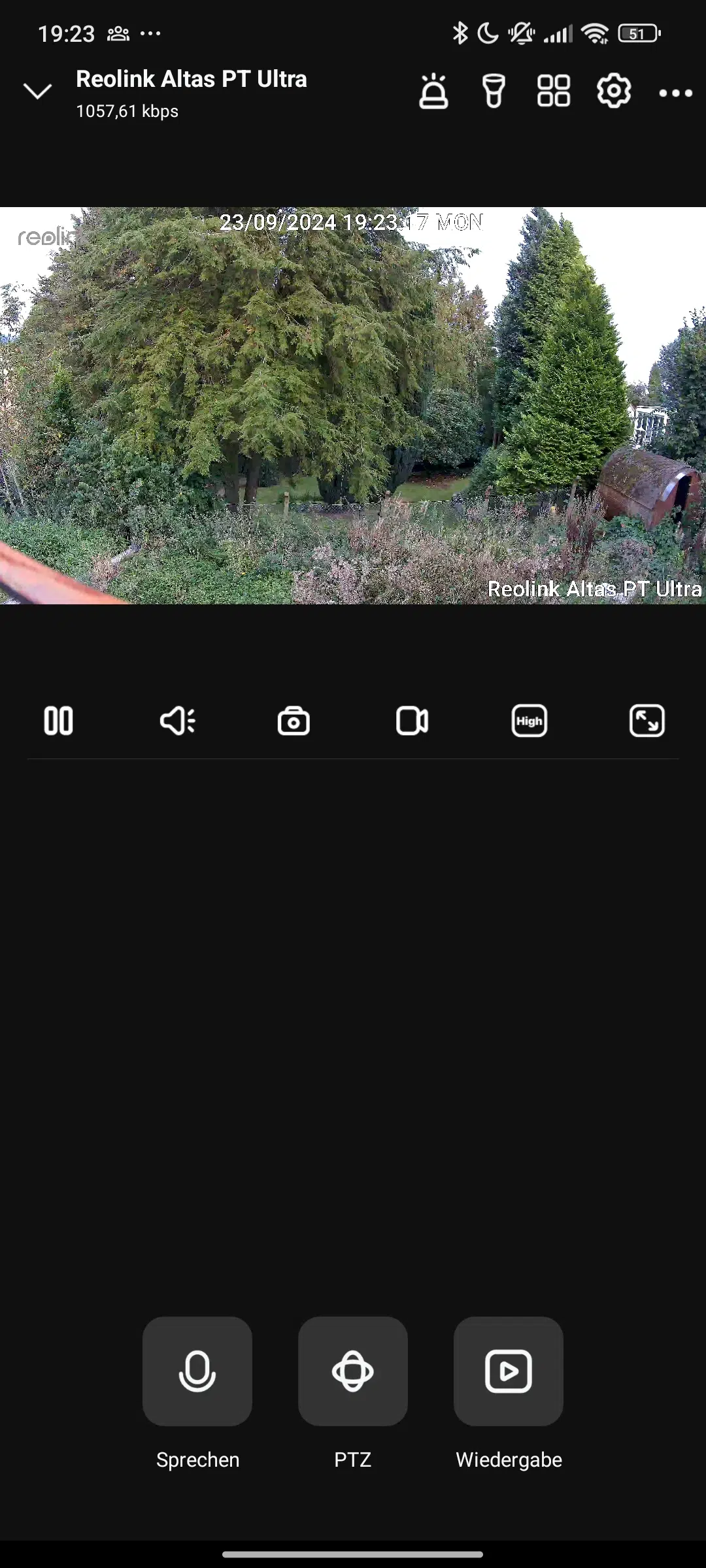Tap the live camera video feed
This screenshot has height=1568, width=706.
(353, 406)
